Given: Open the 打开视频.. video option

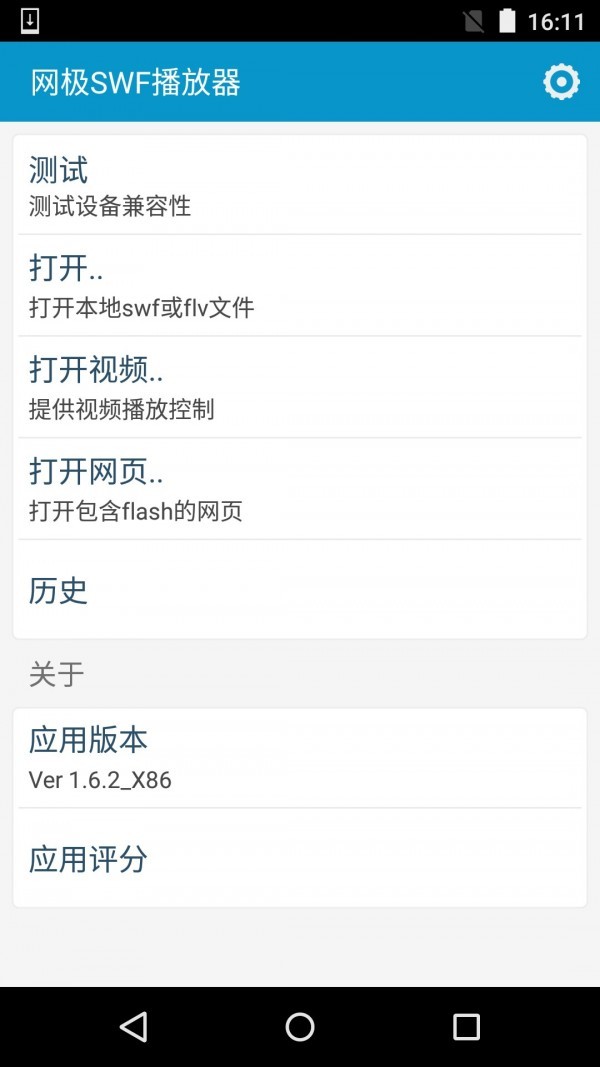Looking at the screenshot, I should [300, 387].
